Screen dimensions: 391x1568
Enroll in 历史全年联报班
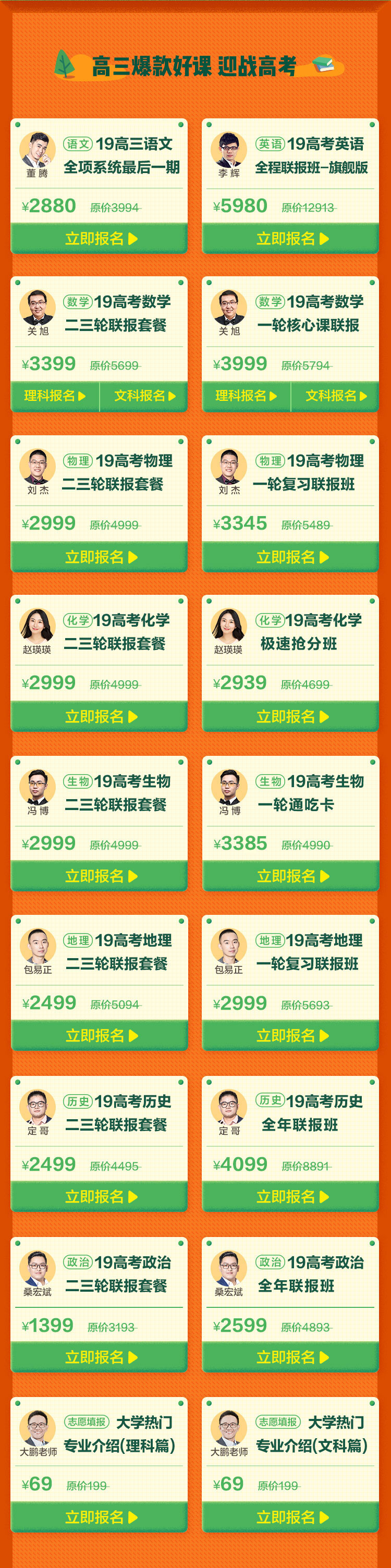pyautogui.click(x=290, y=1197)
